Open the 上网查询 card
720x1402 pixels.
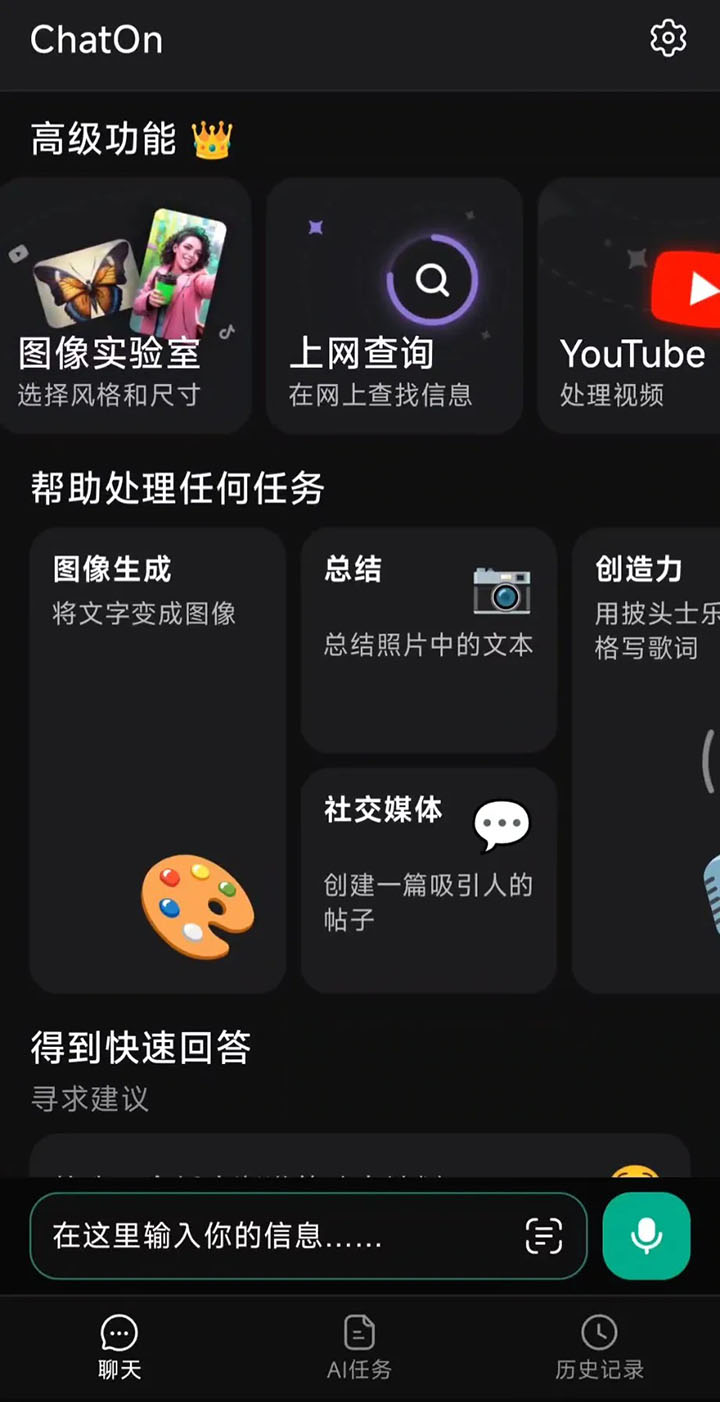click(x=394, y=306)
